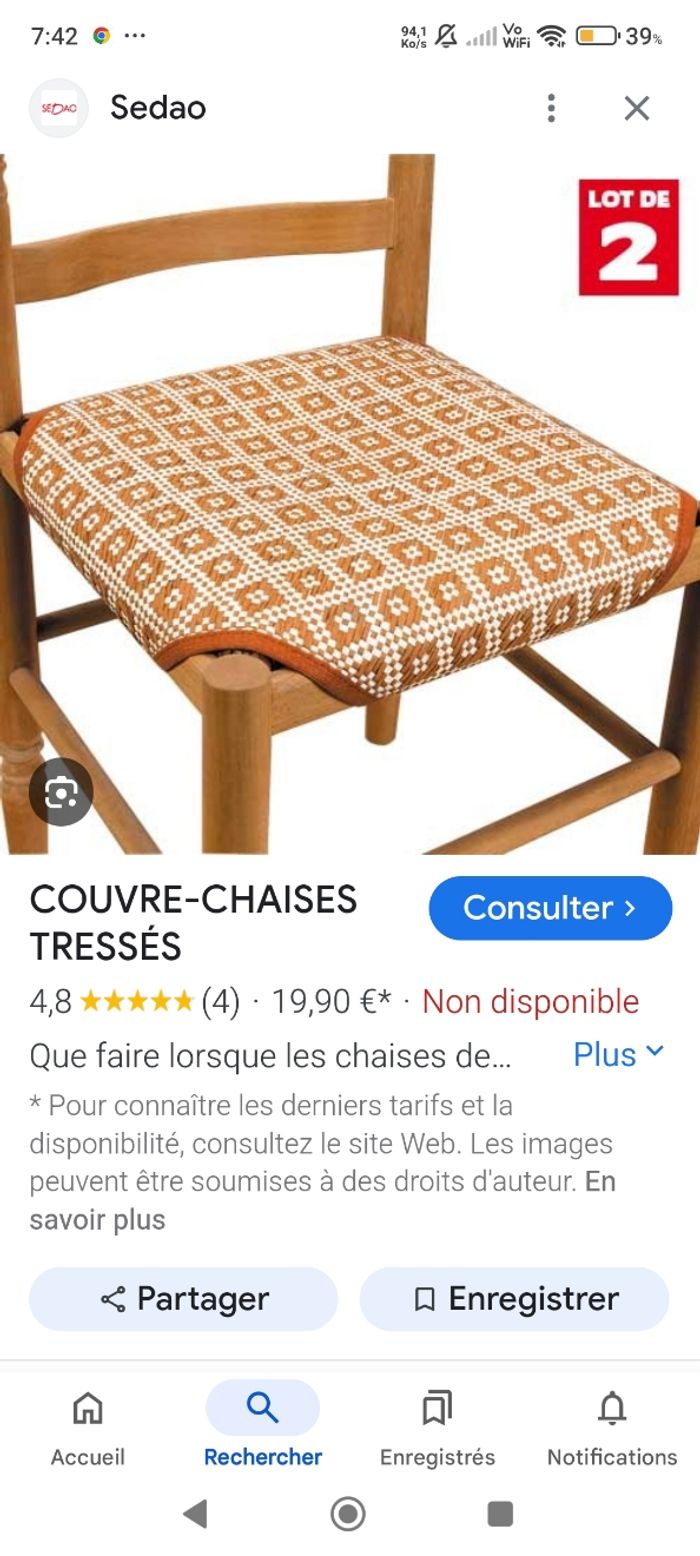Tap the system back button

point(196,1514)
